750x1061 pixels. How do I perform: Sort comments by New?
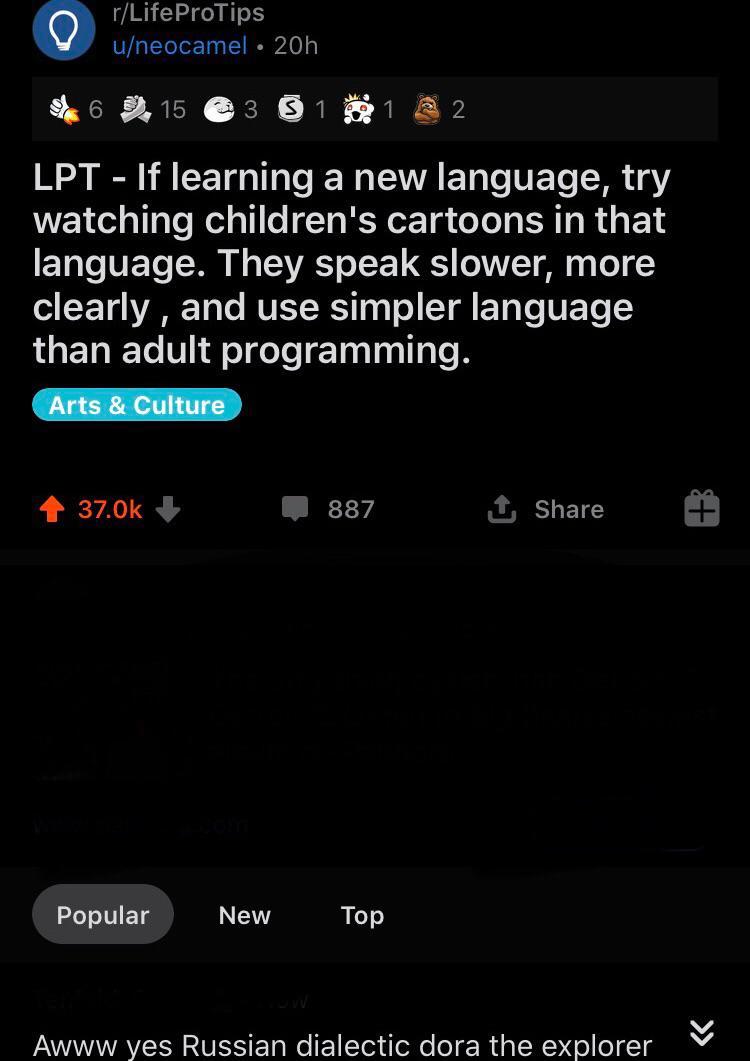[244, 914]
